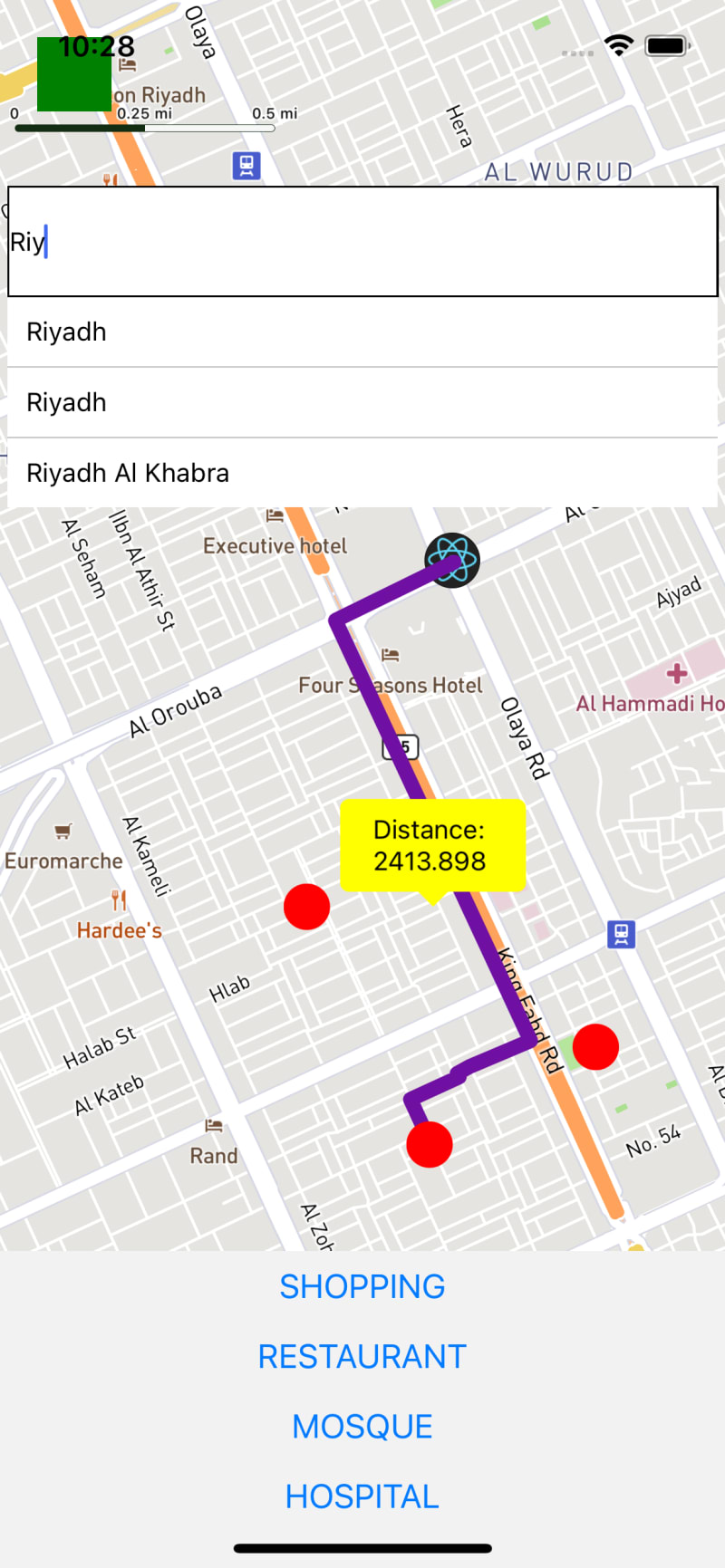Select the red marker at the route end
The width and height of the screenshot is (725, 1568).
pyautogui.click(x=430, y=1144)
